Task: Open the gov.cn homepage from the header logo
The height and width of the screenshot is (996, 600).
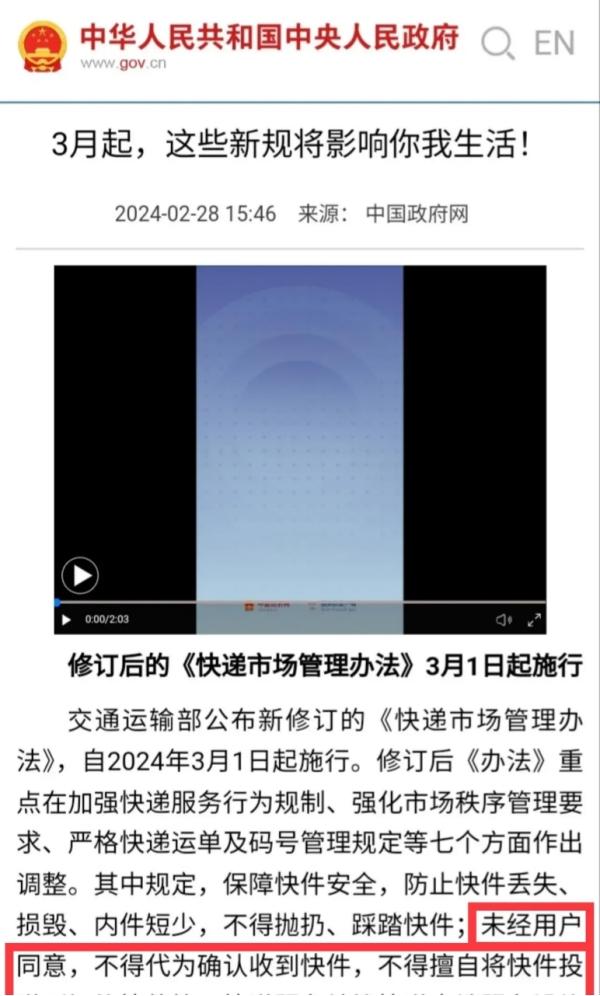Action: (43, 46)
